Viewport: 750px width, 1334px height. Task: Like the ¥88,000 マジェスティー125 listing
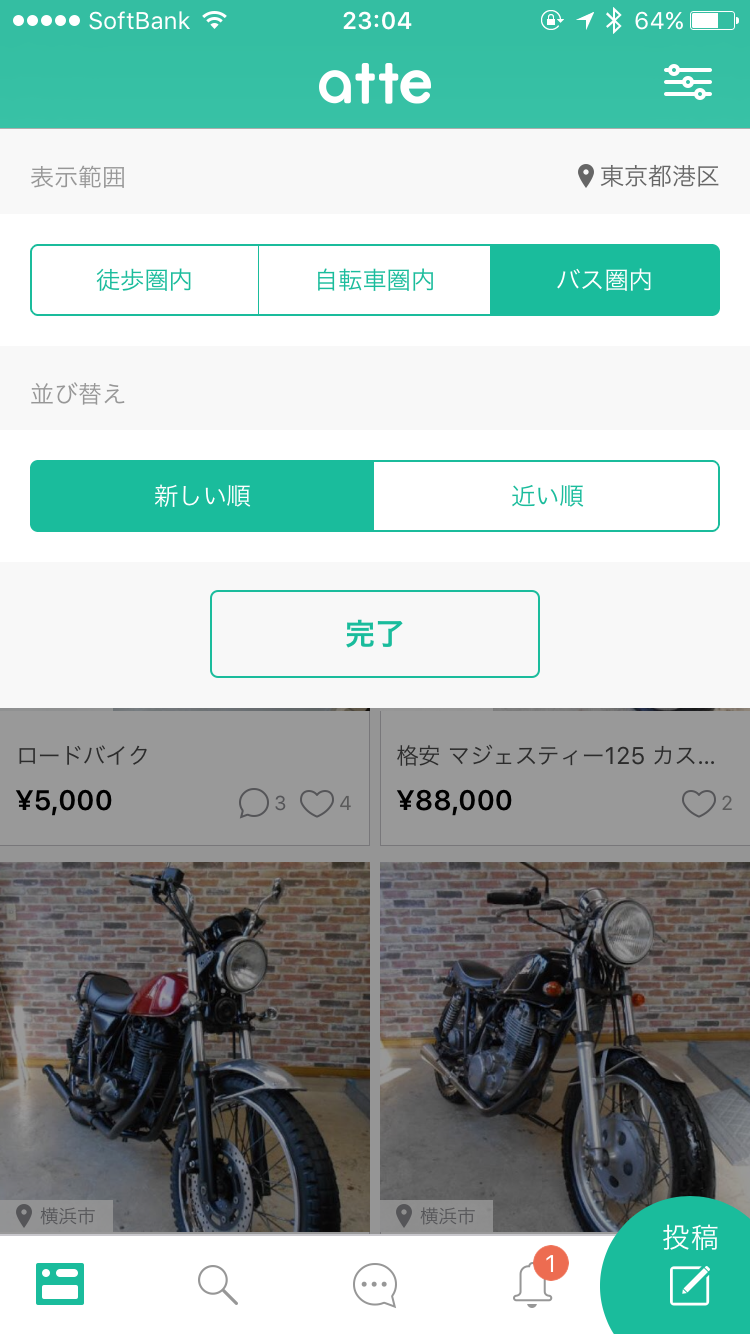699,803
